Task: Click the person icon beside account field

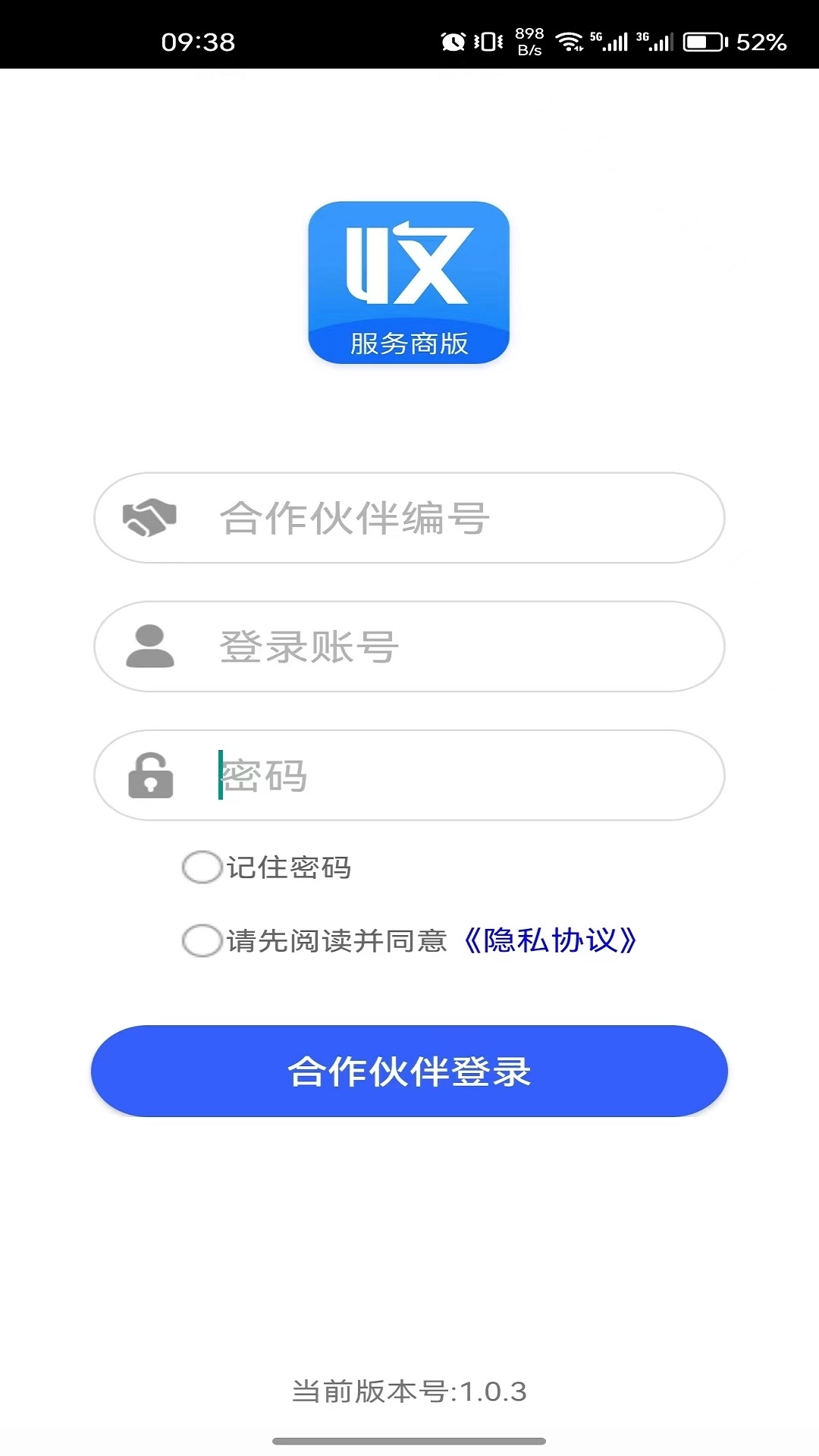Action: coord(152,647)
